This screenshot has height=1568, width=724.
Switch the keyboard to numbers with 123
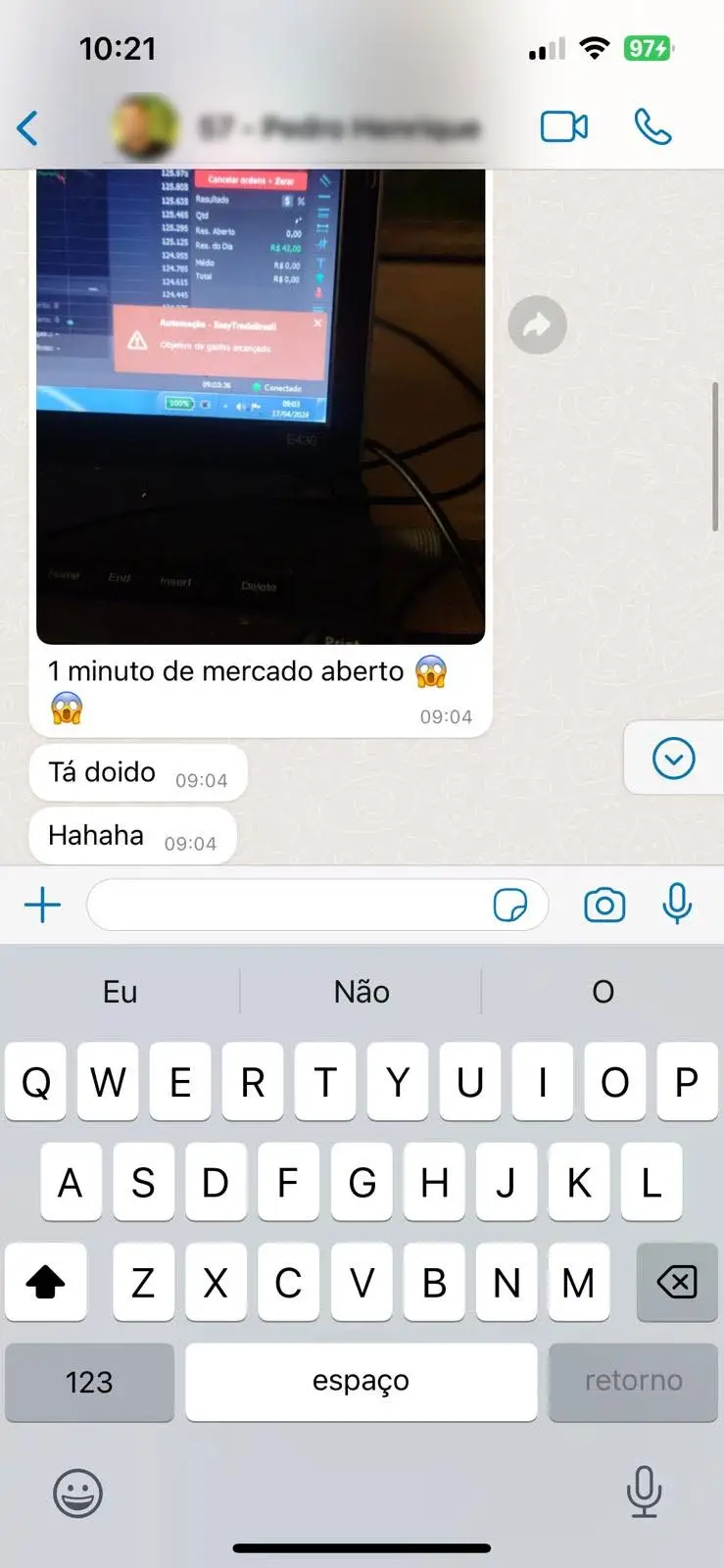click(89, 1382)
